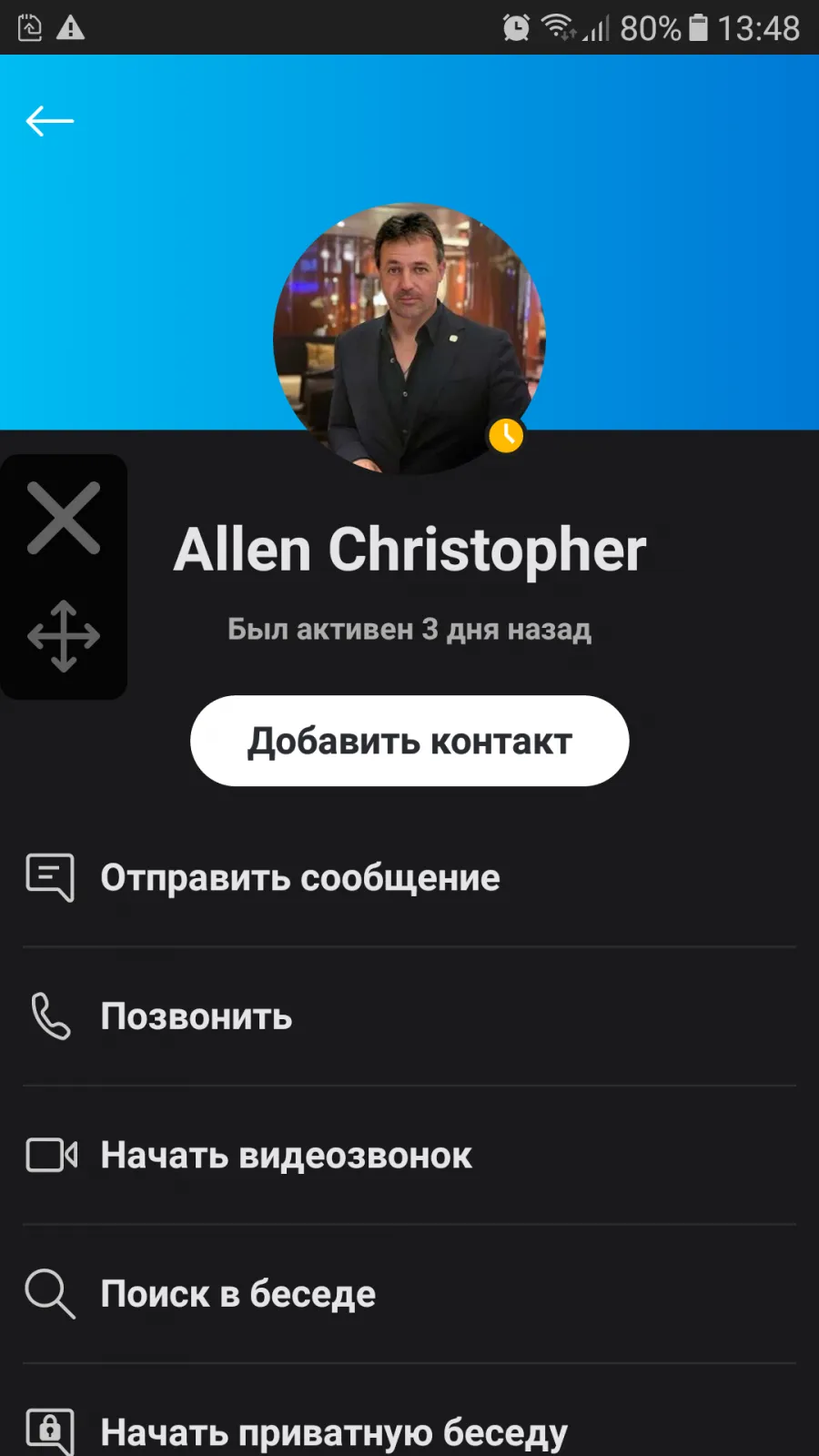Tap the move arrows on overlay

[x=64, y=636]
